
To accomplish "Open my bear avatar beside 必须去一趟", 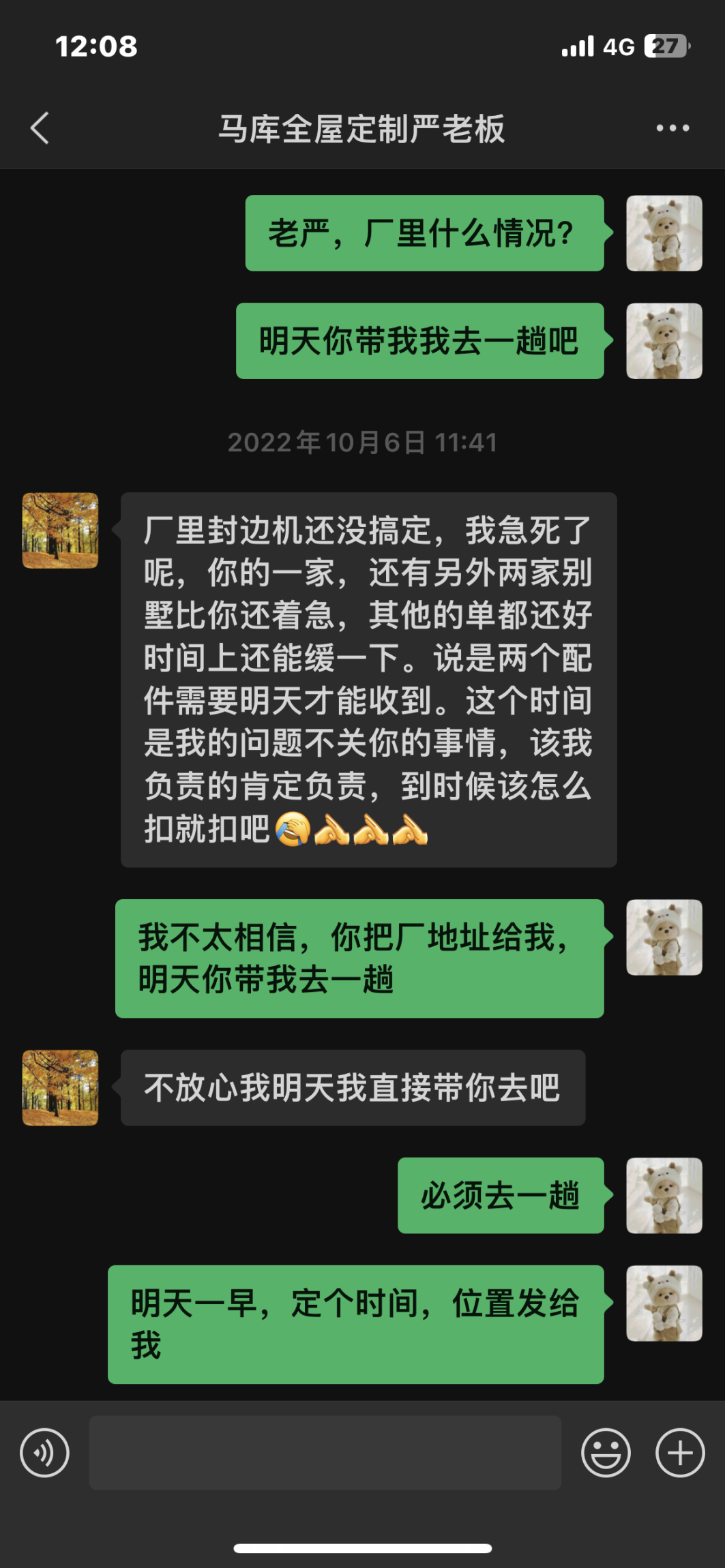I will pyautogui.click(x=664, y=1195).
